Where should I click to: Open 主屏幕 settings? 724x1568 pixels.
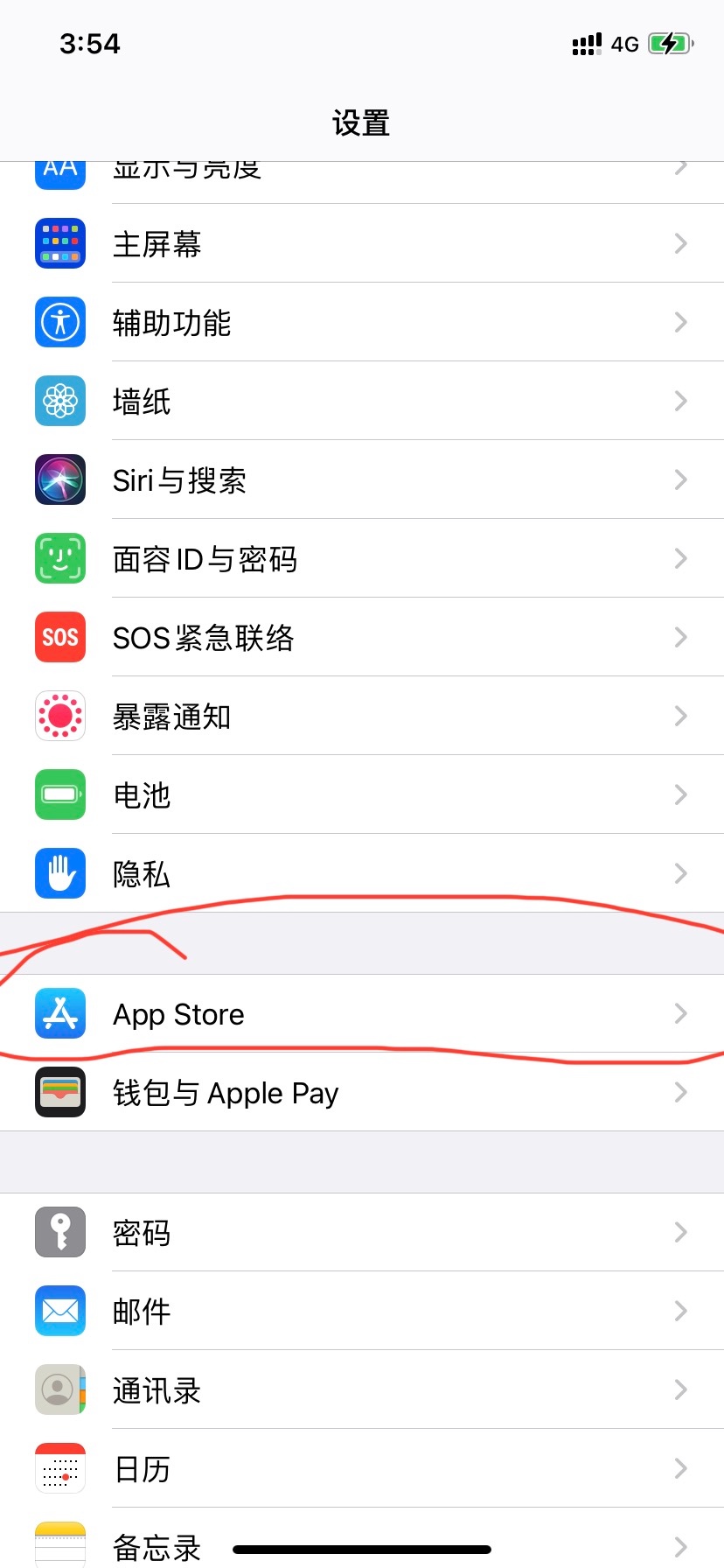(x=362, y=243)
